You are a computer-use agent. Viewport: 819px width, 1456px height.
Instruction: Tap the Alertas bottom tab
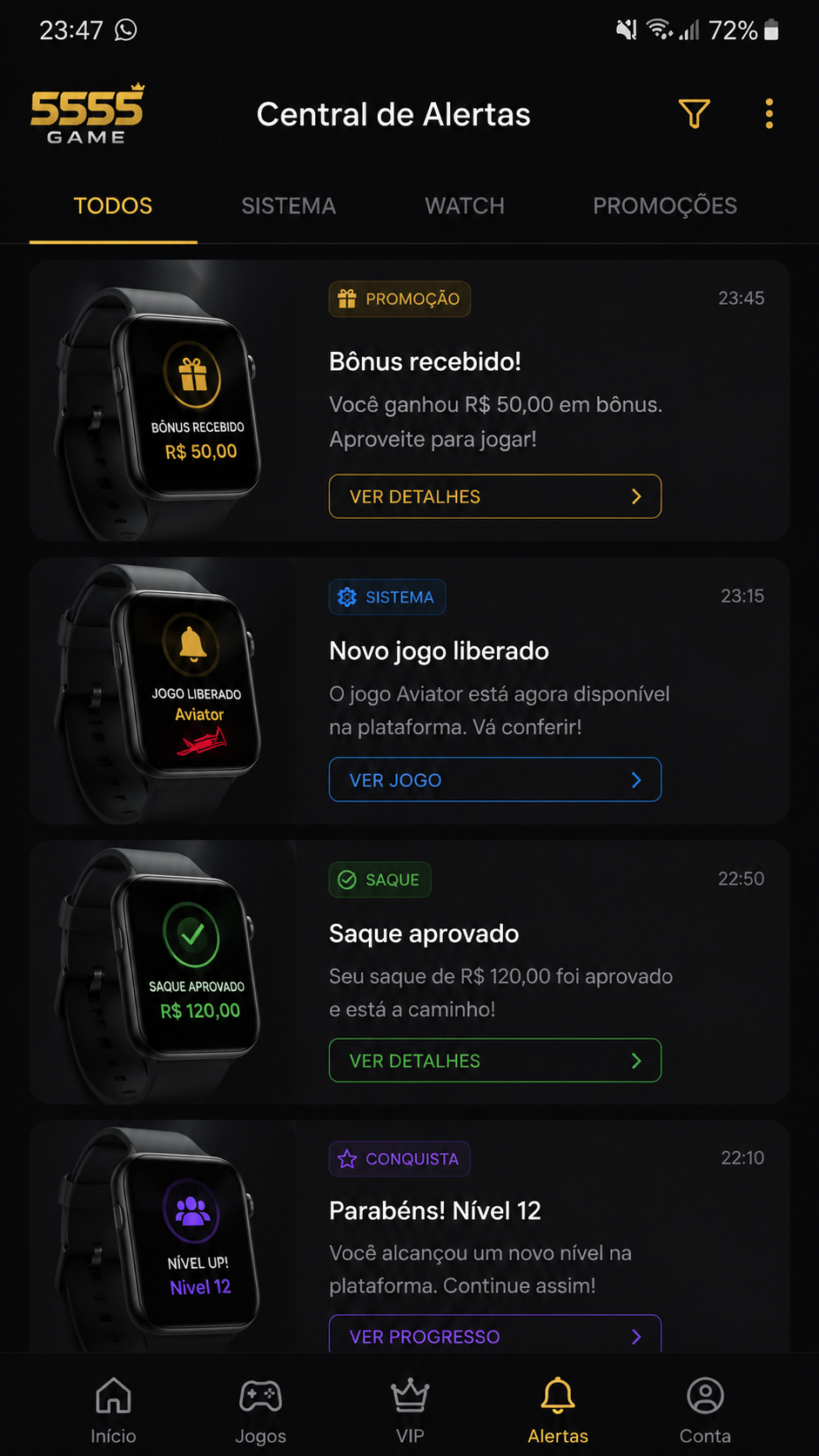(558, 1410)
